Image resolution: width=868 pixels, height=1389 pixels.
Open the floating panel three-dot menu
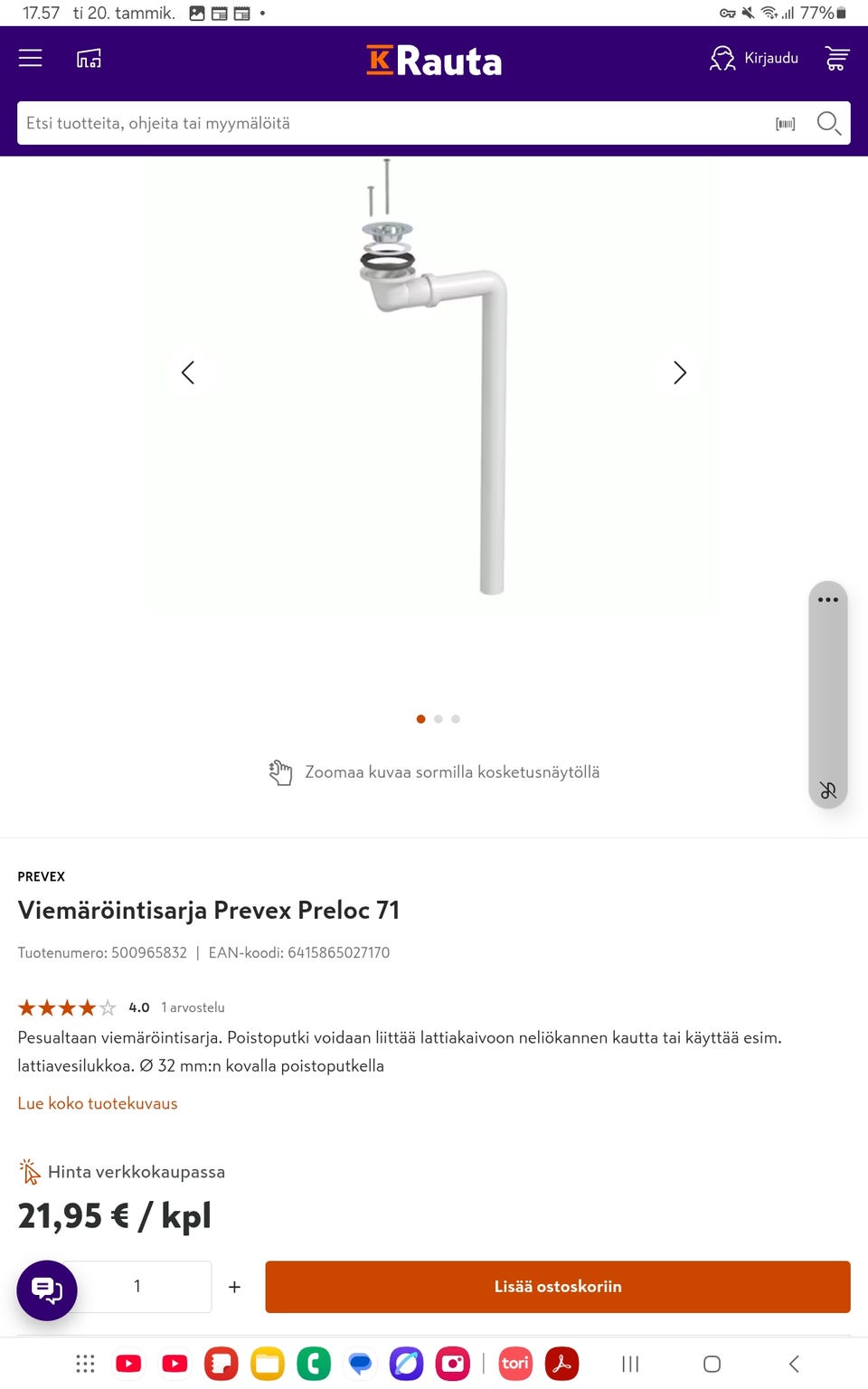[828, 600]
